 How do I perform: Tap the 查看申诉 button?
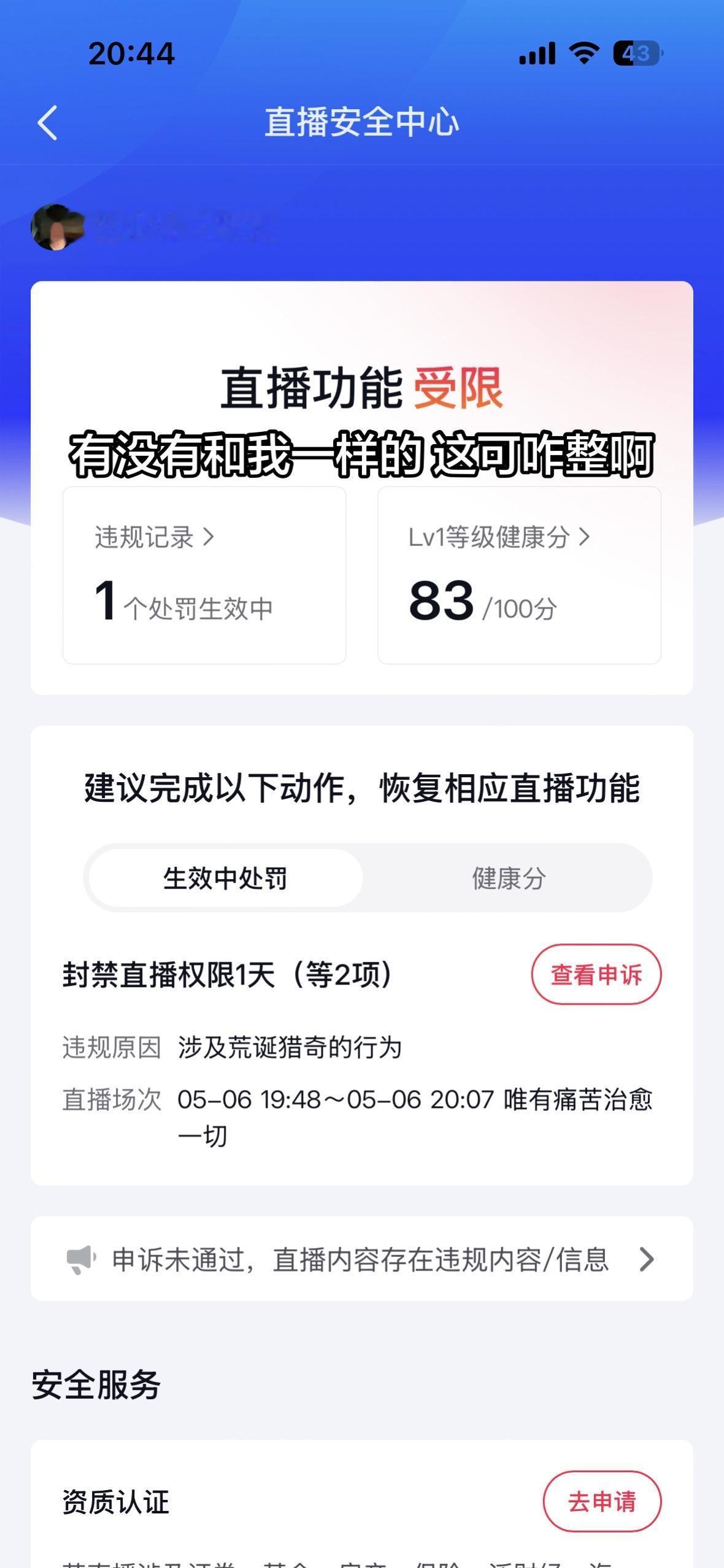point(596,974)
